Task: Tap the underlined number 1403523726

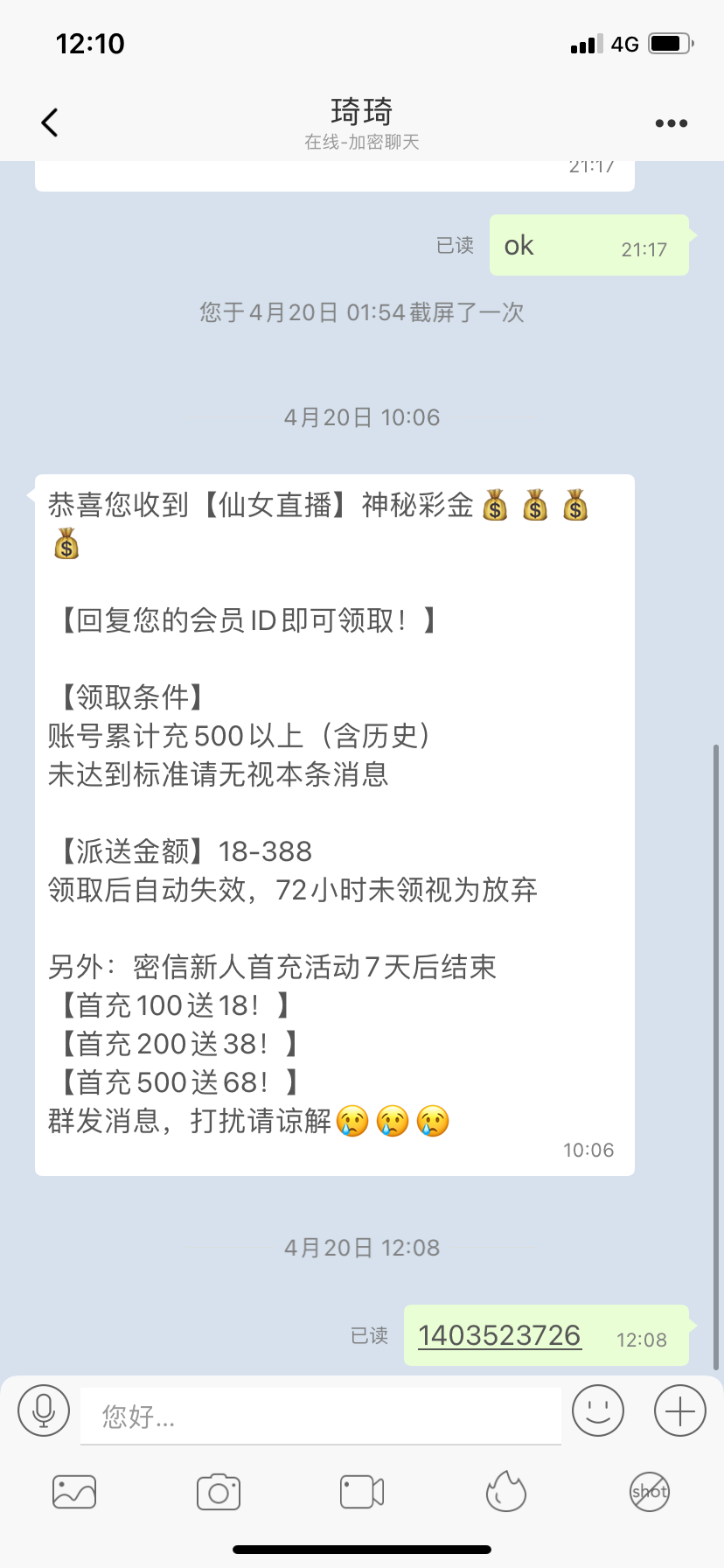Action: pyautogui.click(x=499, y=1335)
